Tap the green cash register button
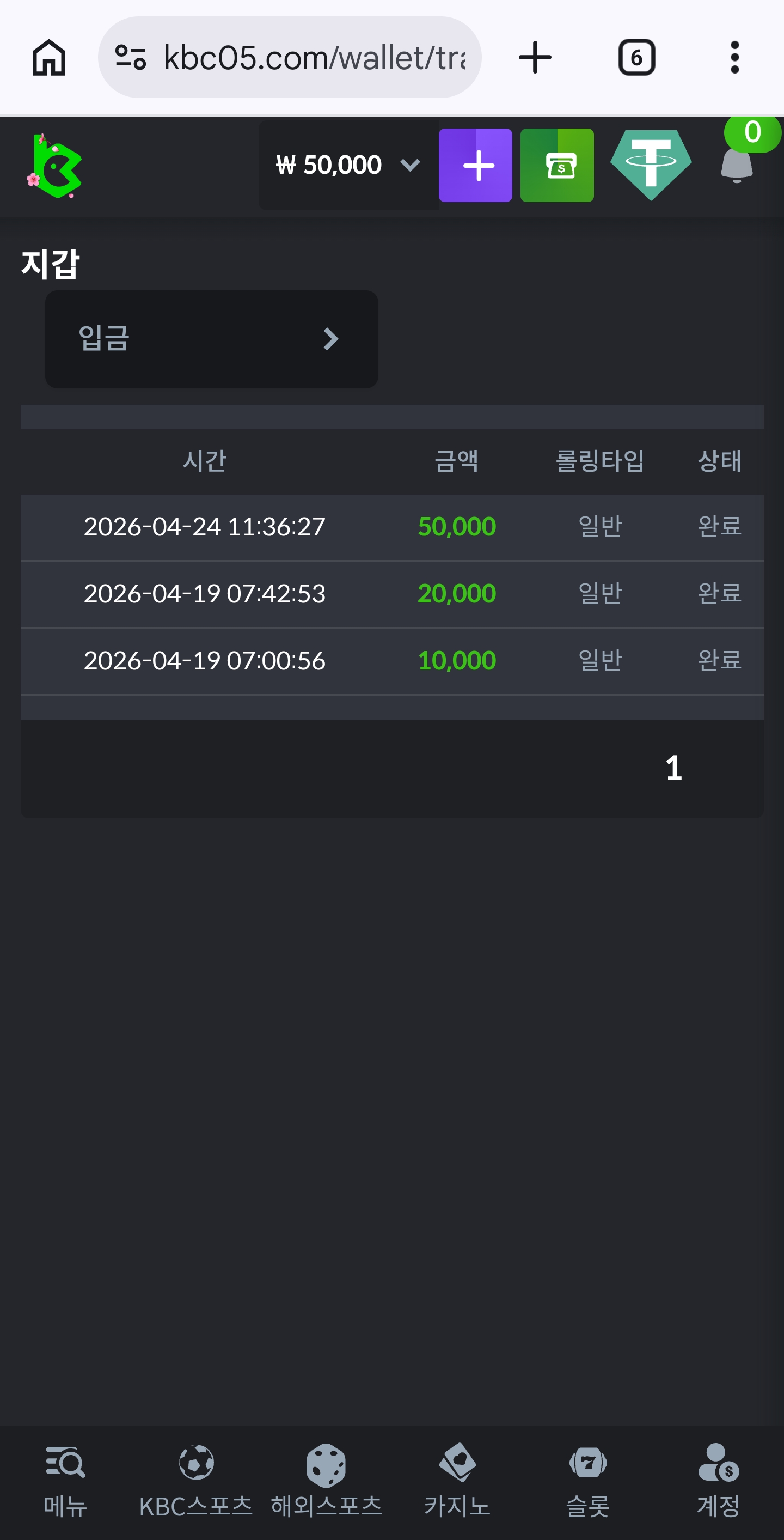Viewport: 784px width, 1540px height. [557, 165]
